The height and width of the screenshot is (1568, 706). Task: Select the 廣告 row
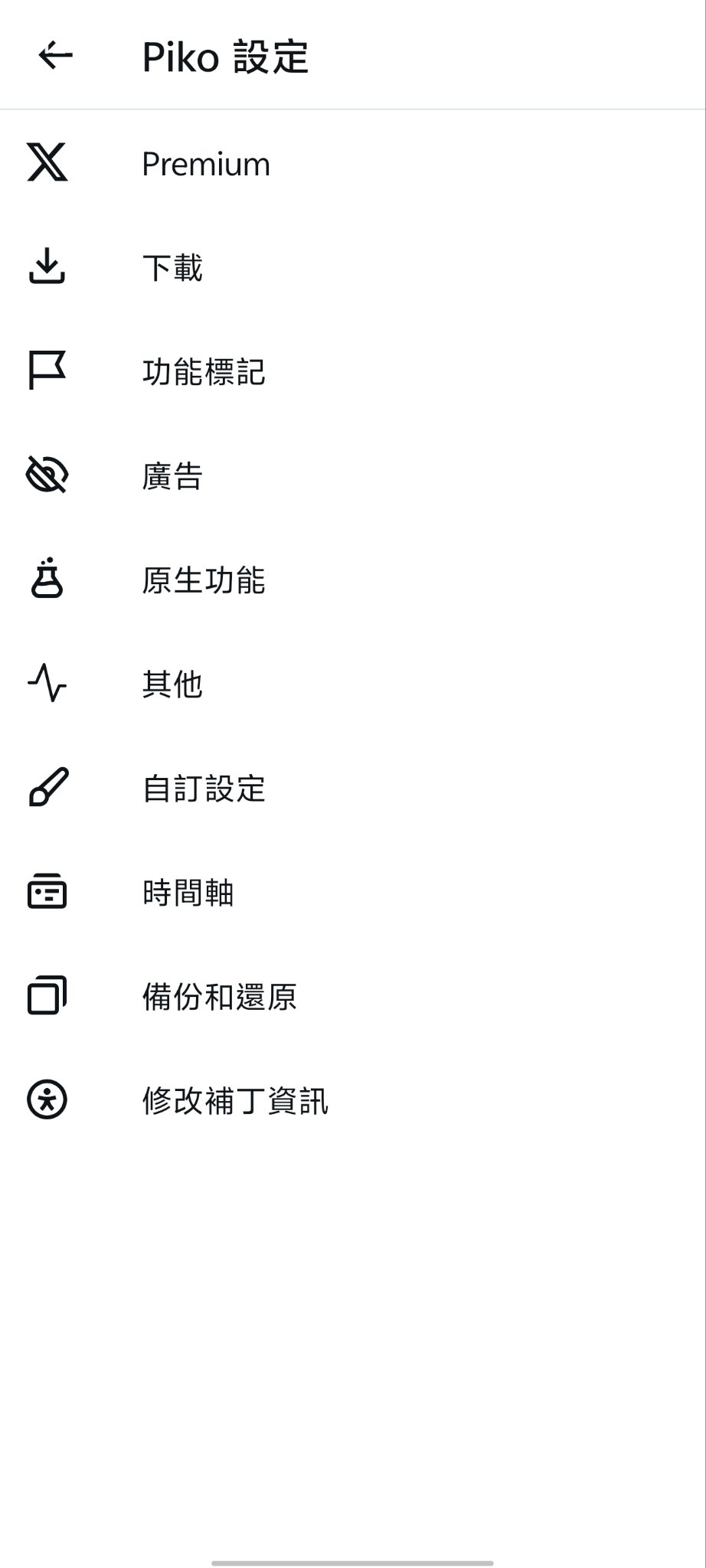353,476
